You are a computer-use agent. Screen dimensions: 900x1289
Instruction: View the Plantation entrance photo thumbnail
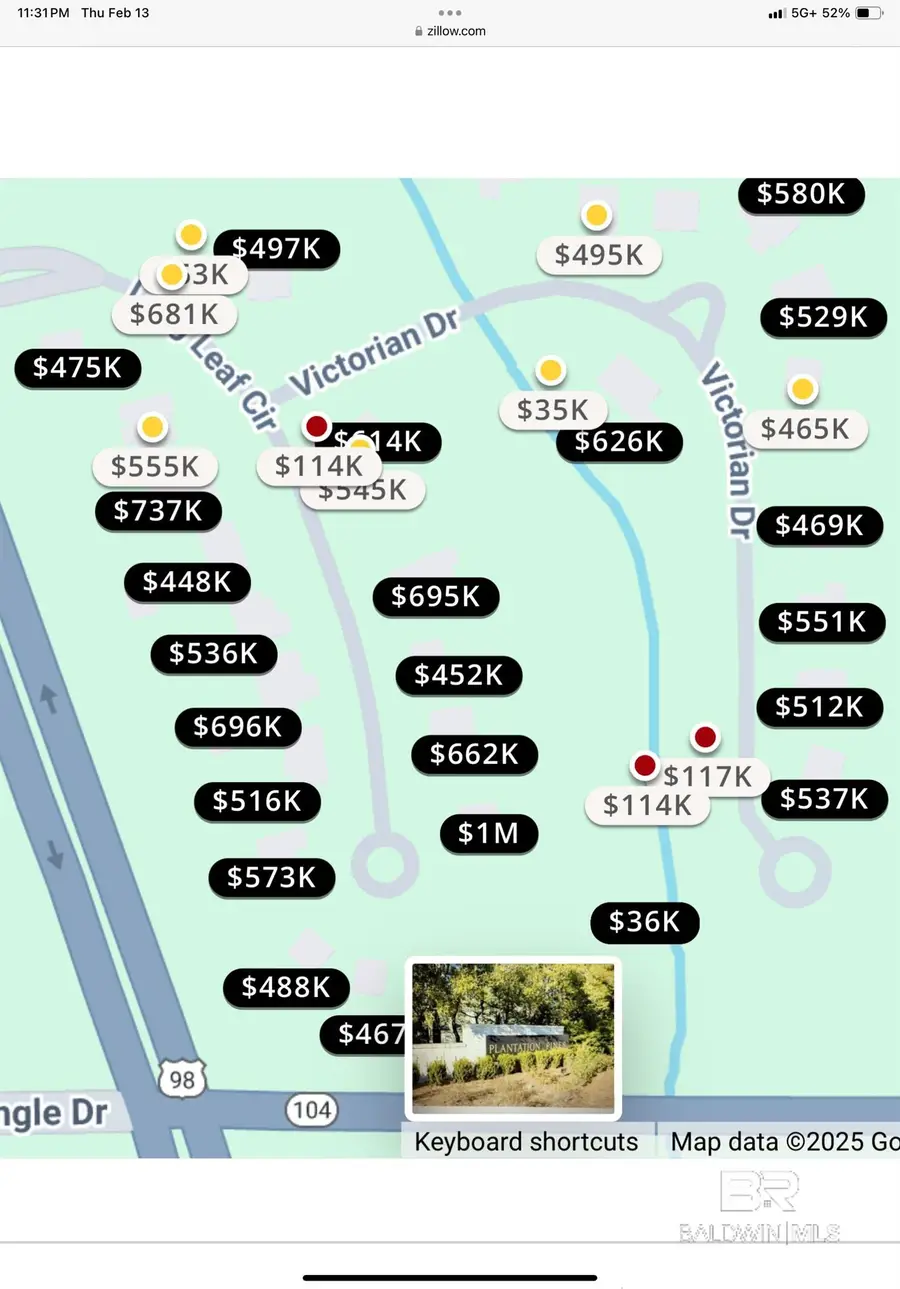coord(513,1039)
